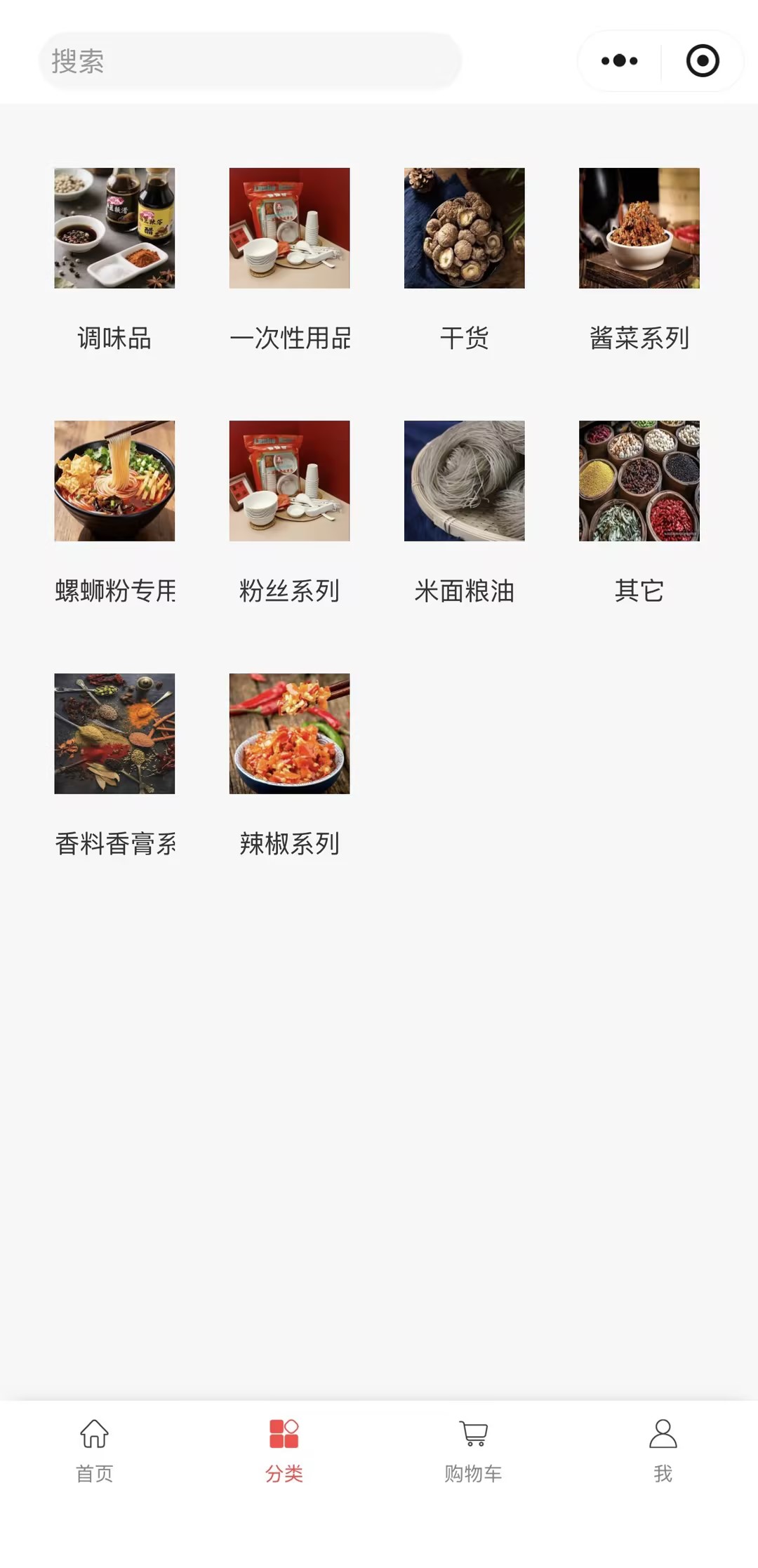Image resolution: width=758 pixels, height=1568 pixels.
Task: Close the mini program via the circle icon
Action: pos(703,61)
